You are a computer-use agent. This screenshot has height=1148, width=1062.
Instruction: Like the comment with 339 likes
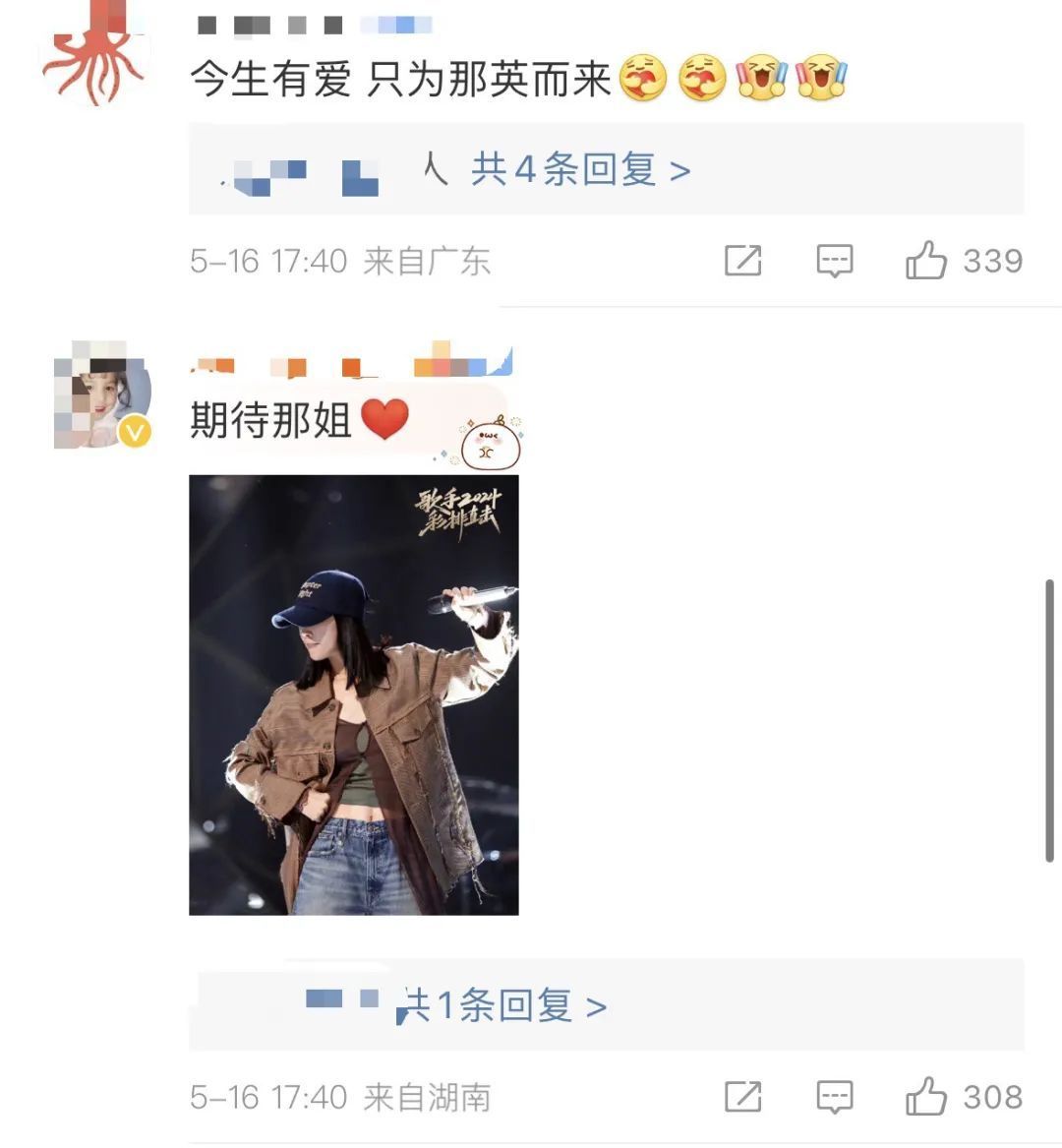click(926, 261)
